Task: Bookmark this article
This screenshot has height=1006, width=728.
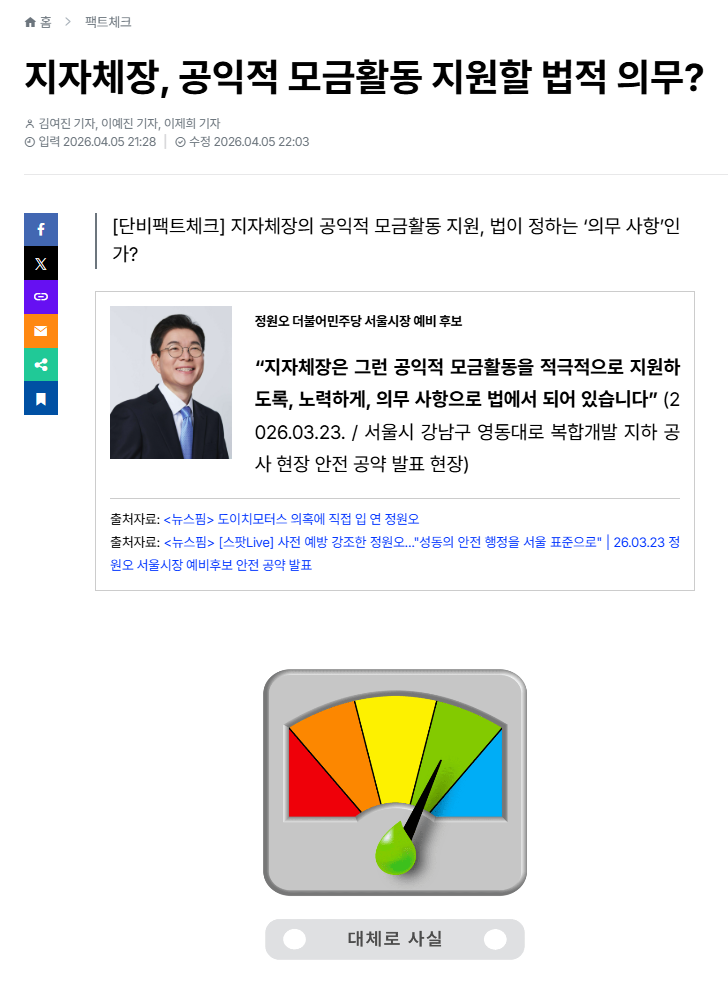Action: click(41, 399)
